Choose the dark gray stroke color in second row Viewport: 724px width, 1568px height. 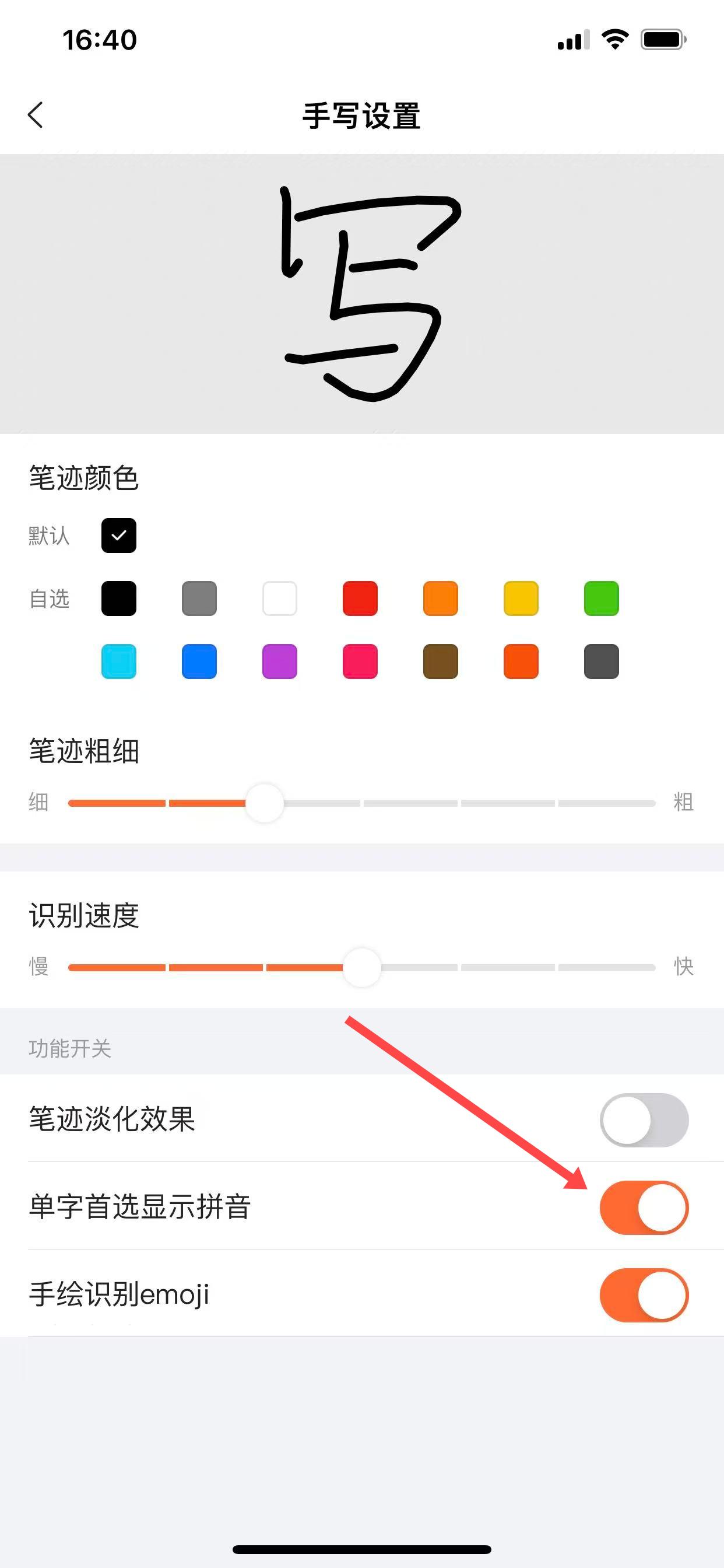tap(601, 661)
